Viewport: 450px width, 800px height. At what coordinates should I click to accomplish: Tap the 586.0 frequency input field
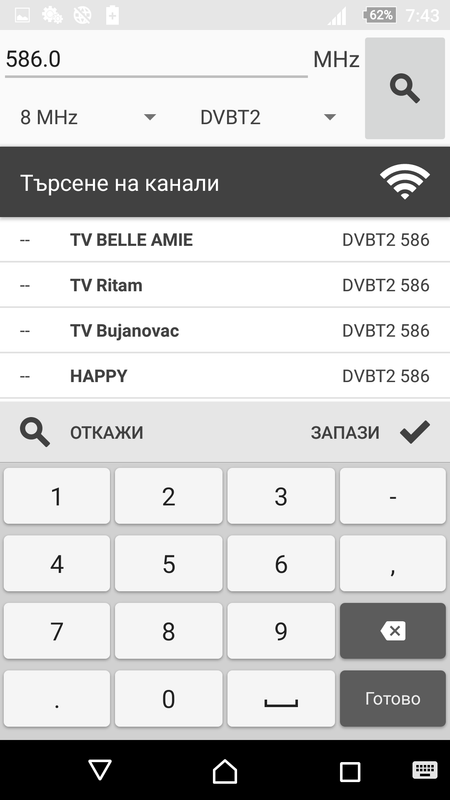click(156, 59)
